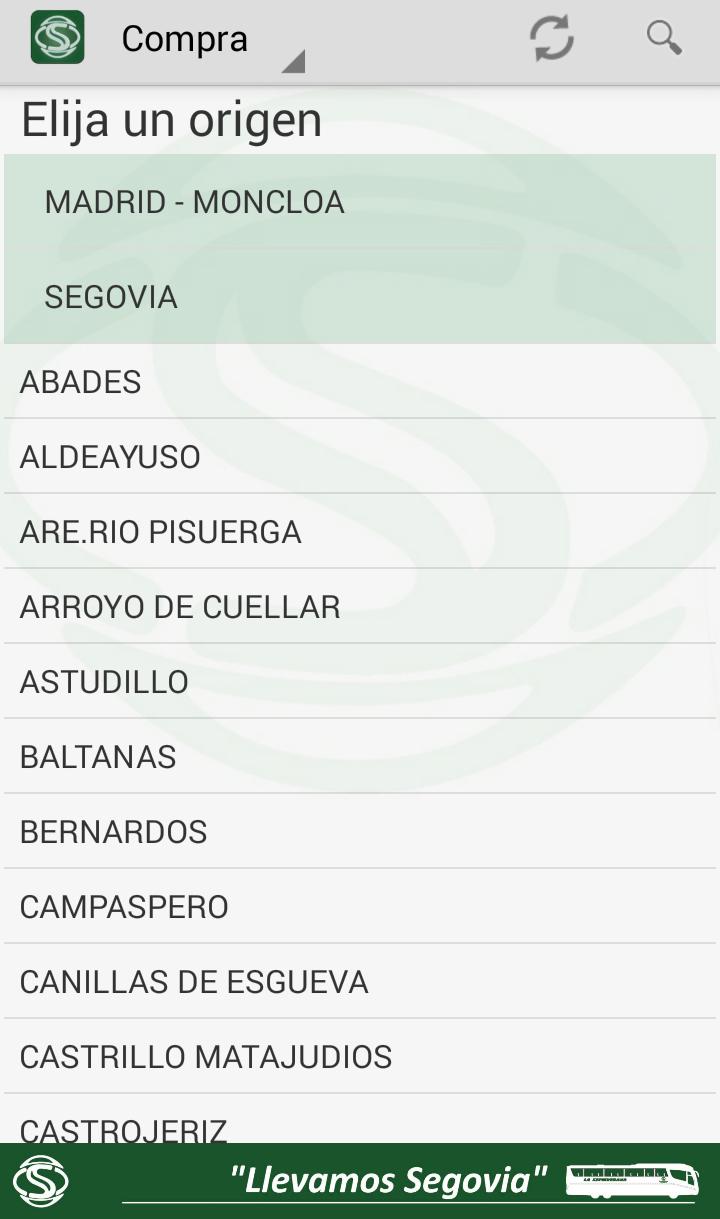Image resolution: width=720 pixels, height=1219 pixels.
Task: Expand the Compra dropdown
Action: [211, 41]
